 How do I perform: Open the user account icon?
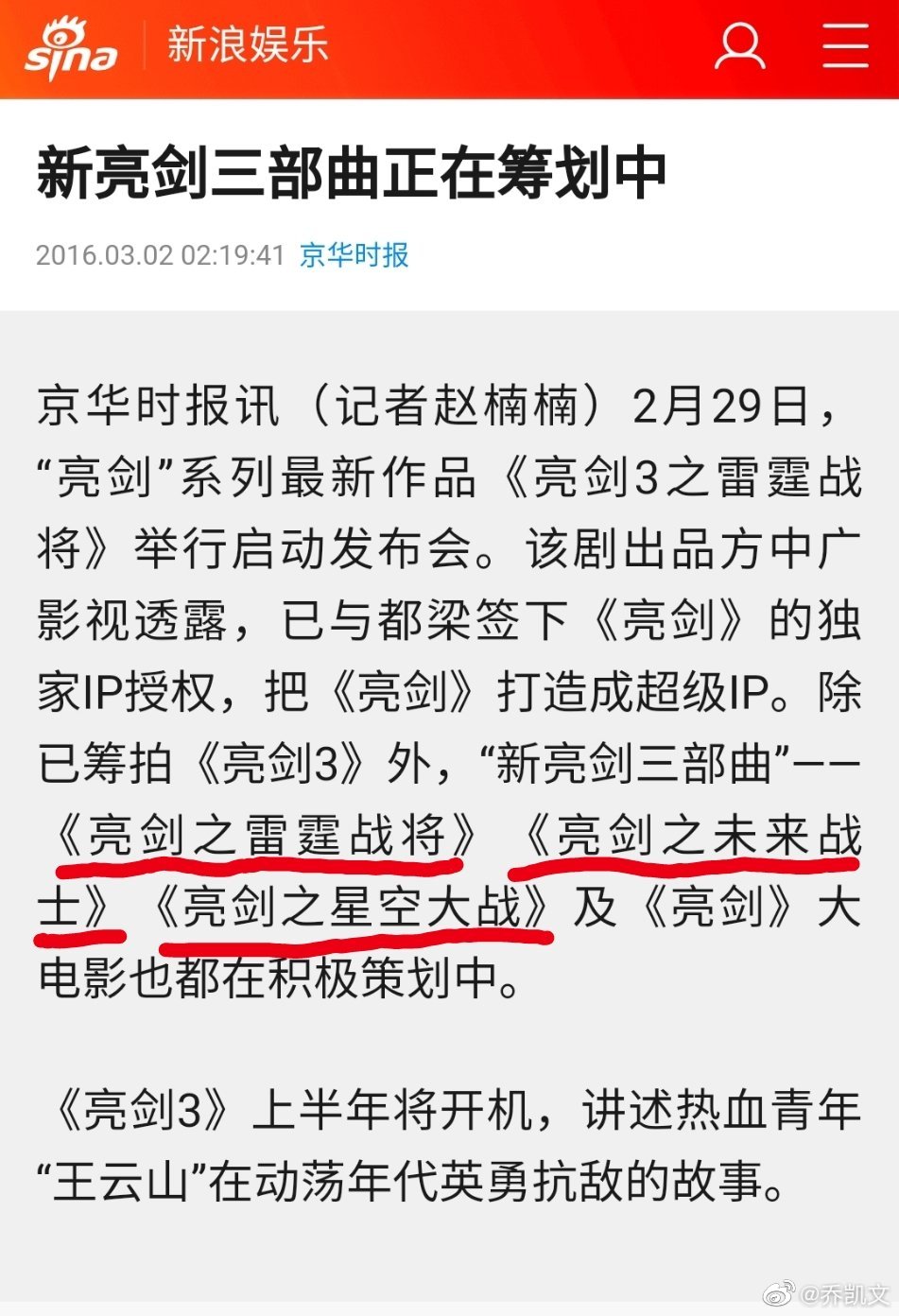pos(739,47)
